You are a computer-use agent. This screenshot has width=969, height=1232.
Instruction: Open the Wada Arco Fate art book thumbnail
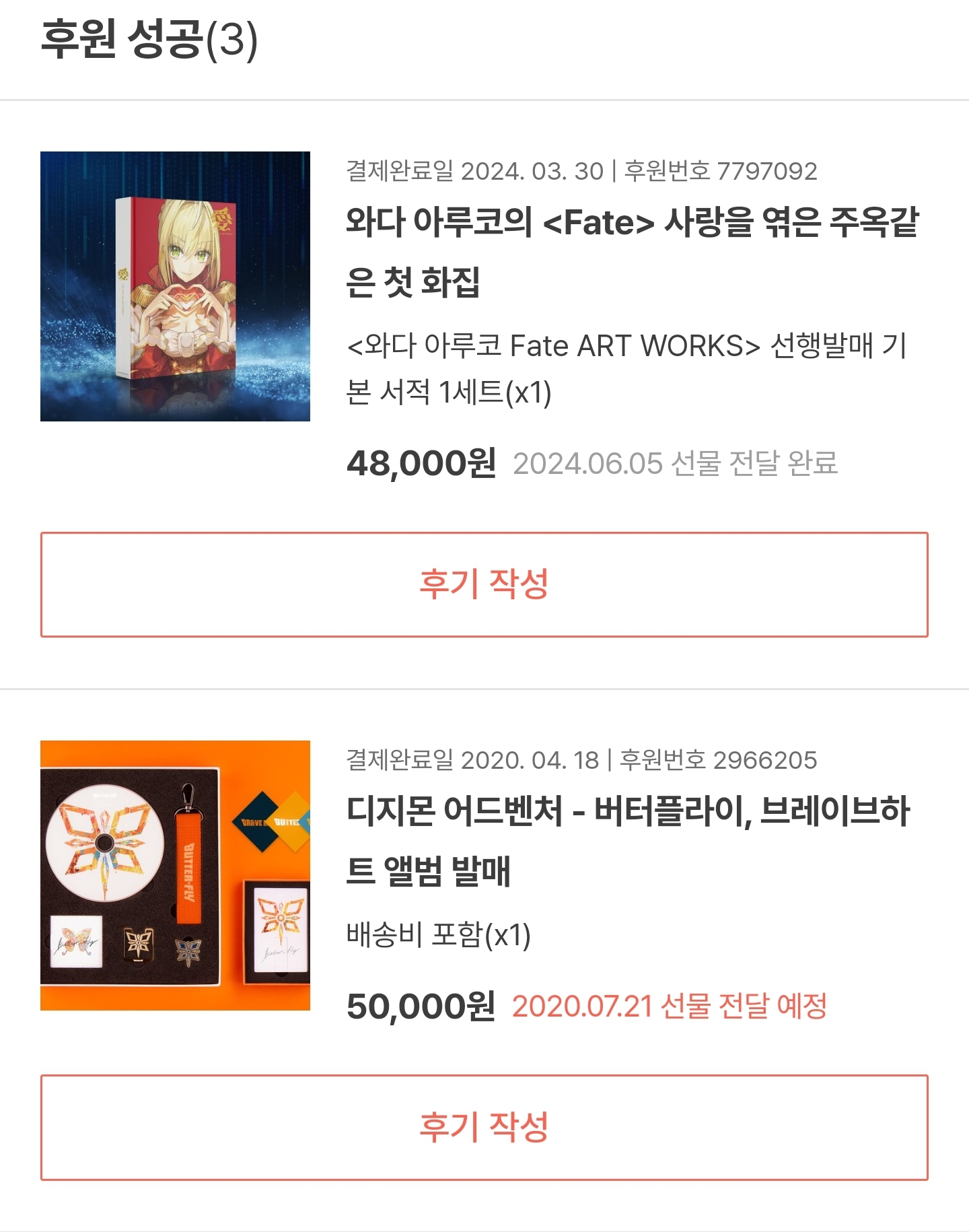(x=175, y=286)
